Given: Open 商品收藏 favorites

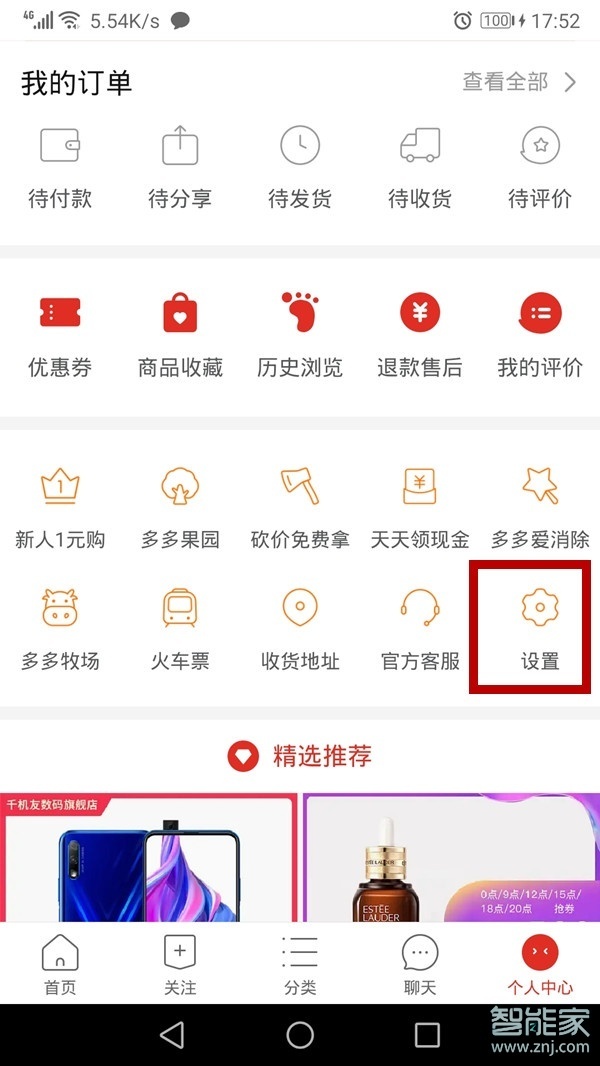Looking at the screenshot, I should [x=180, y=334].
